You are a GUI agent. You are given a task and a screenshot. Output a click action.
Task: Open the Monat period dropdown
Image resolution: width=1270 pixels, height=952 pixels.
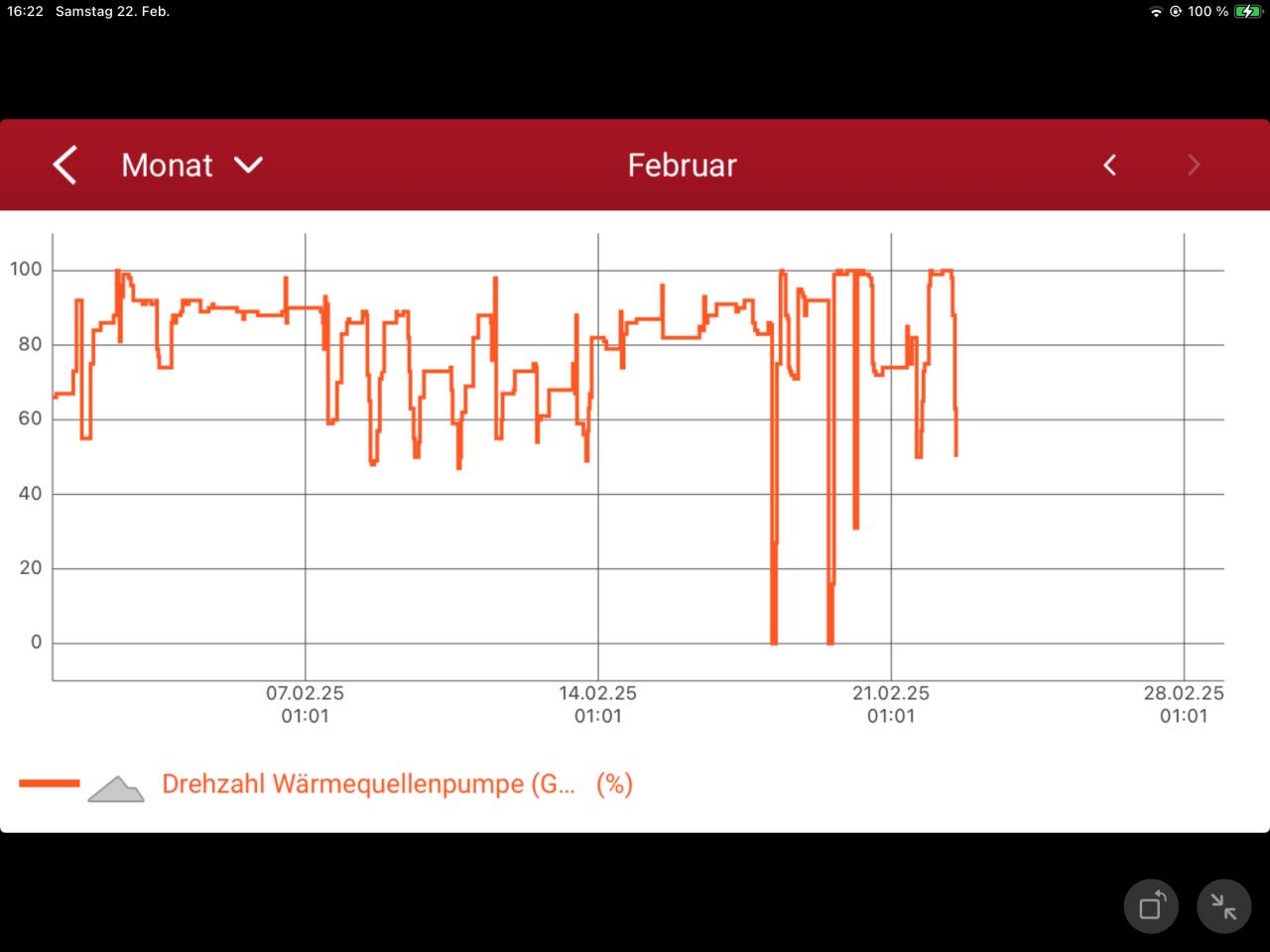[191, 165]
